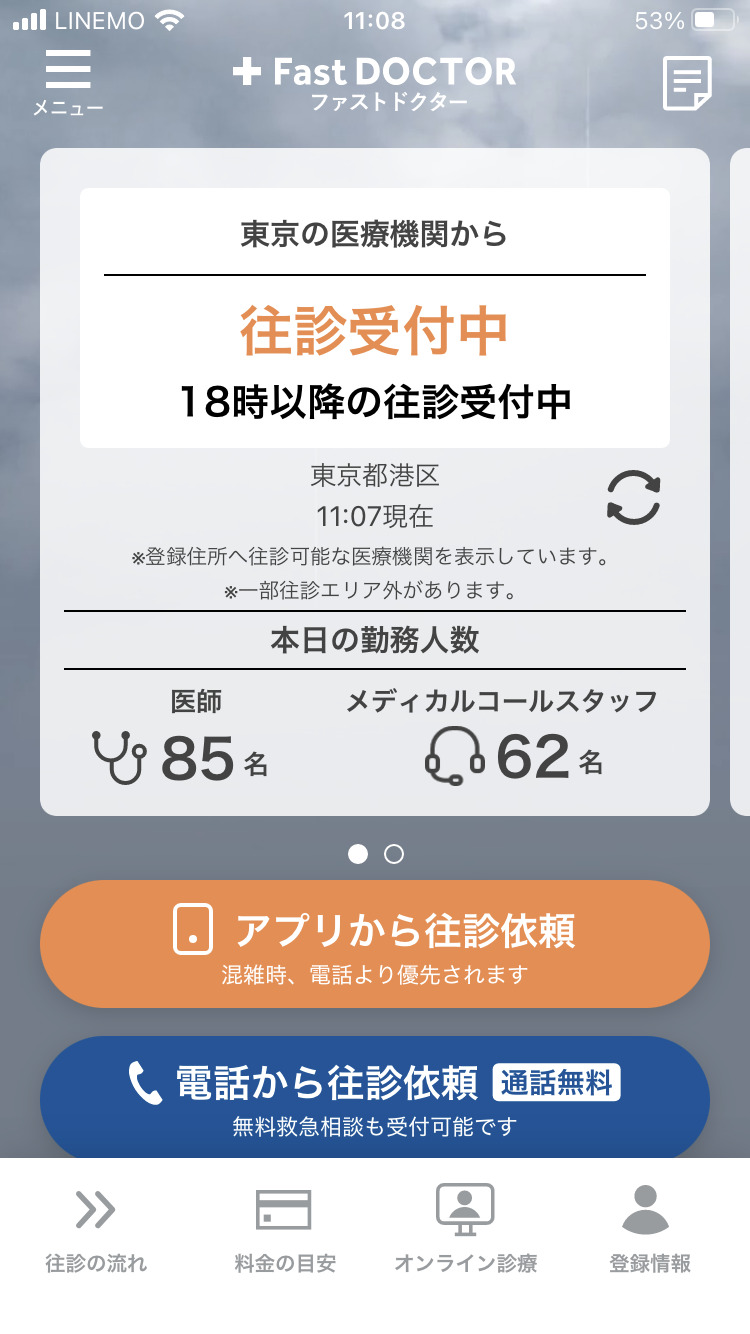Open the メニュー hamburger menu
Screen dimensions: 750x1334
(x=68, y=82)
